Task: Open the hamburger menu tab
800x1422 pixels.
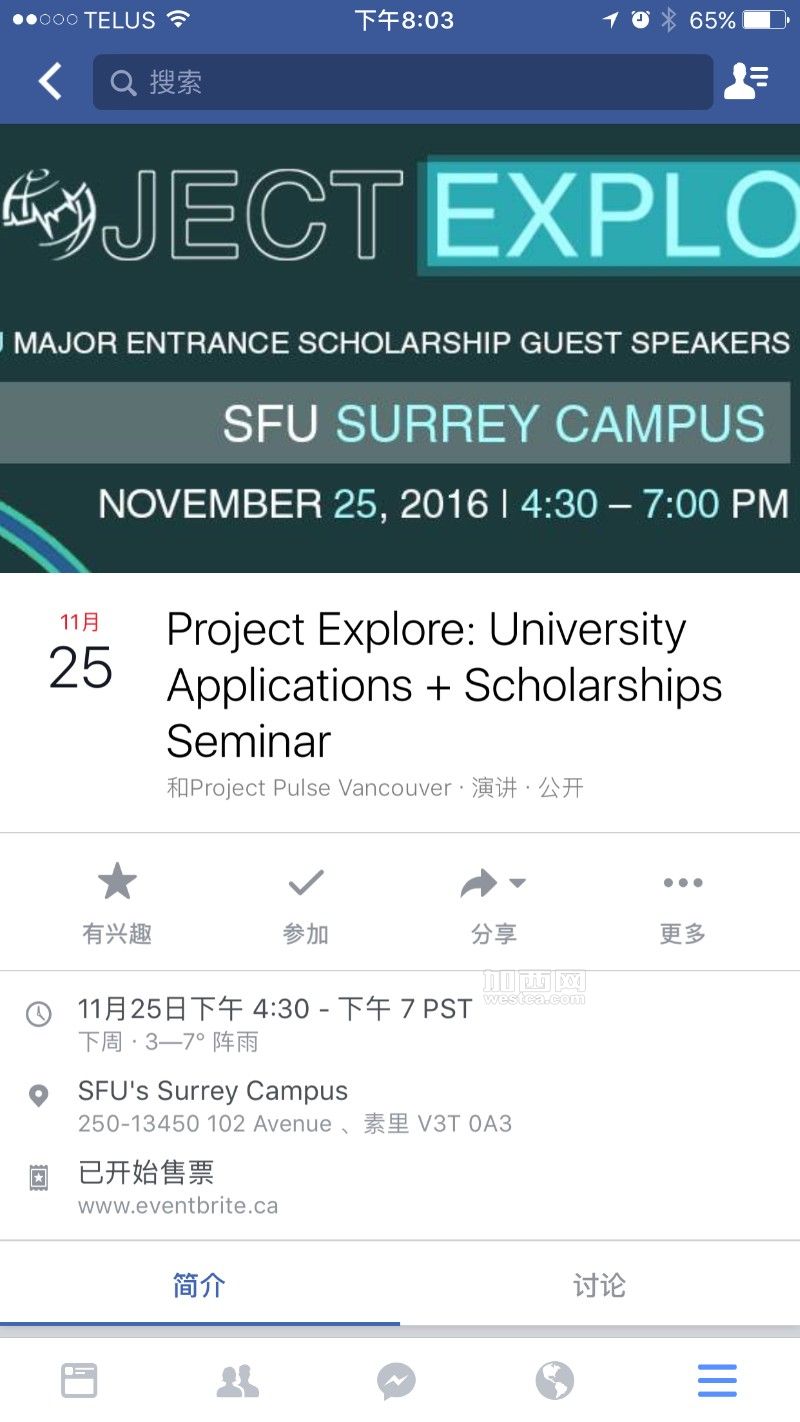Action: (717, 1381)
